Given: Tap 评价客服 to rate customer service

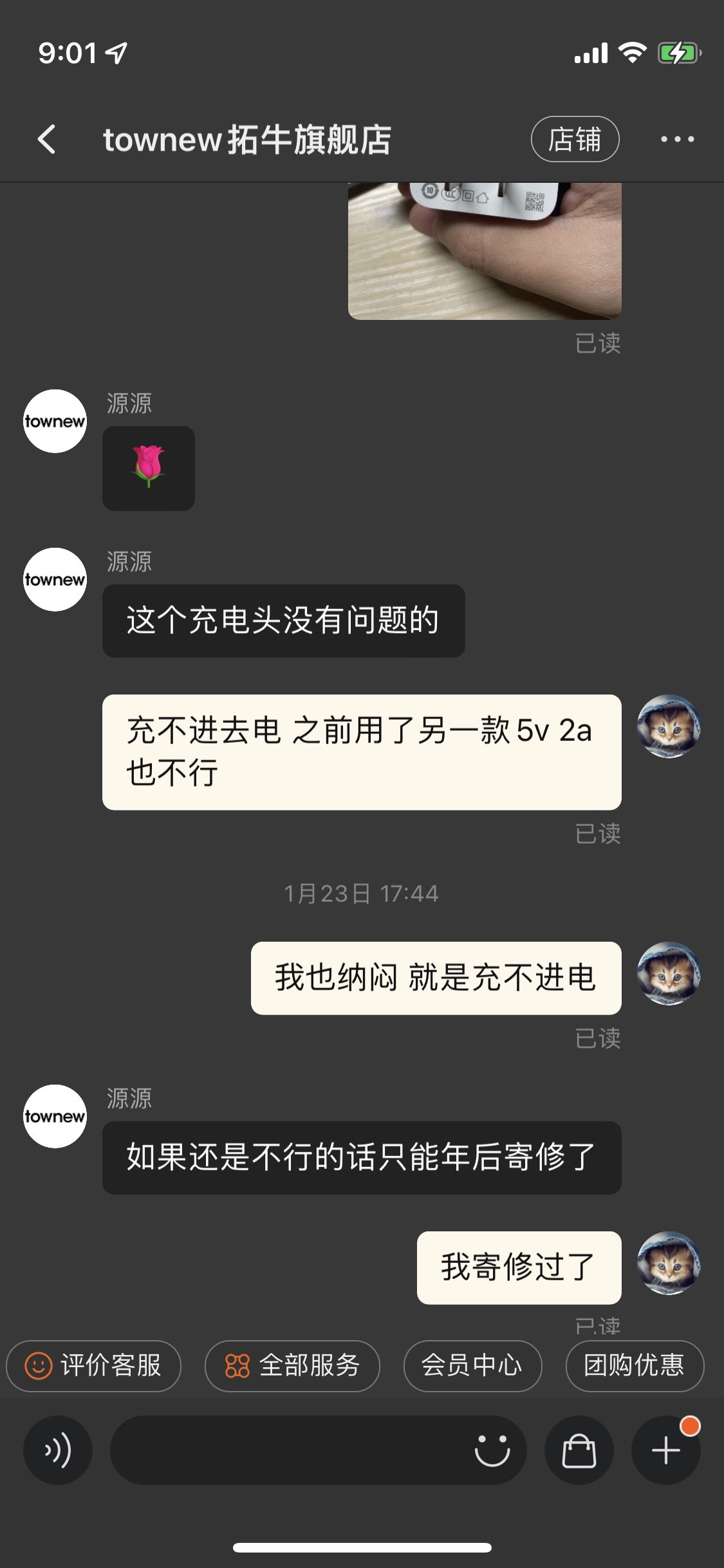Looking at the screenshot, I should click(x=93, y=1365).
